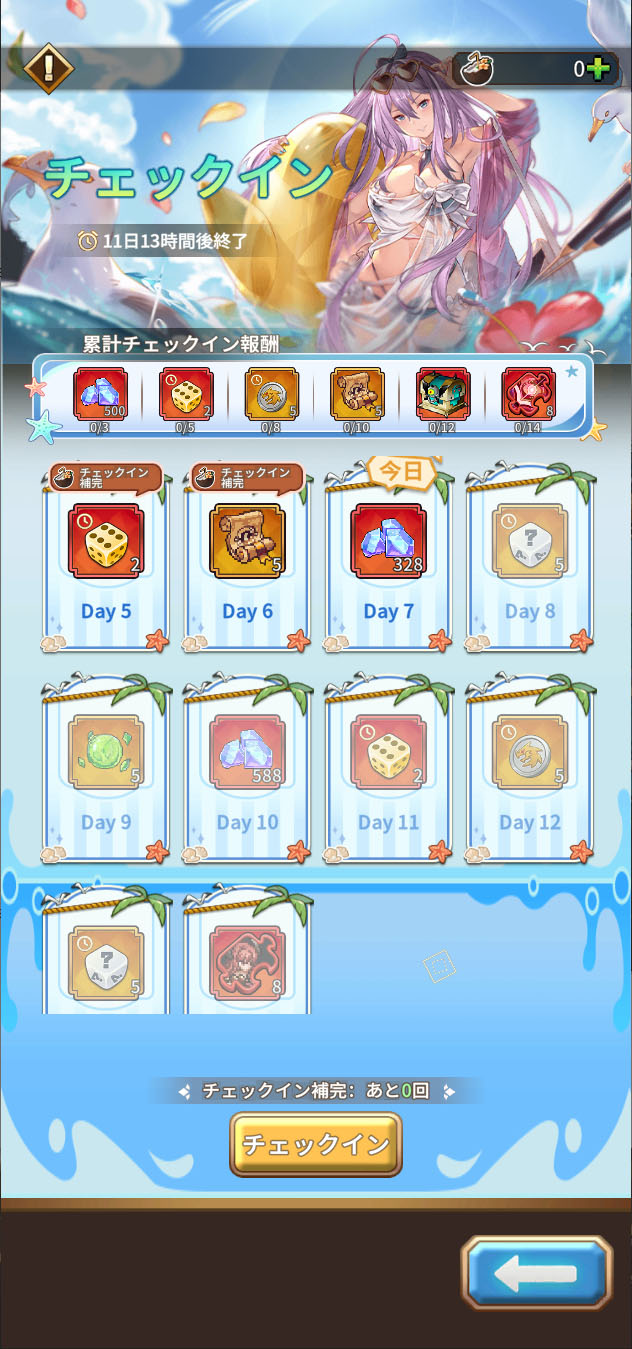
Task: View the Day 9 reward card
Action: [106, 772]
